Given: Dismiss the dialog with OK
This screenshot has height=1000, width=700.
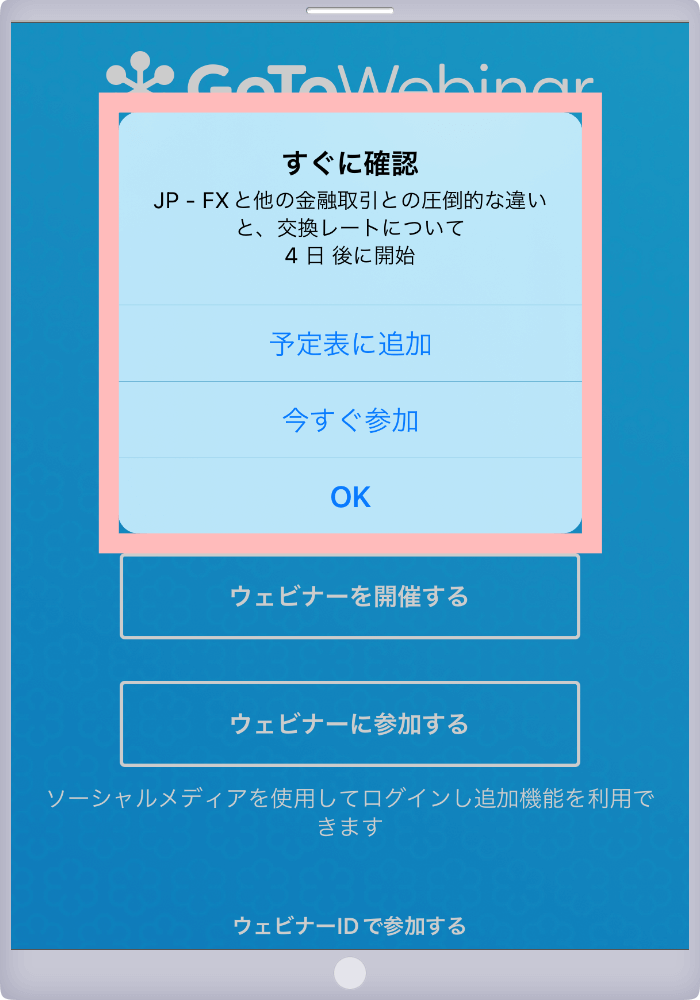Looking at the screenshot, I should point(350,497).
